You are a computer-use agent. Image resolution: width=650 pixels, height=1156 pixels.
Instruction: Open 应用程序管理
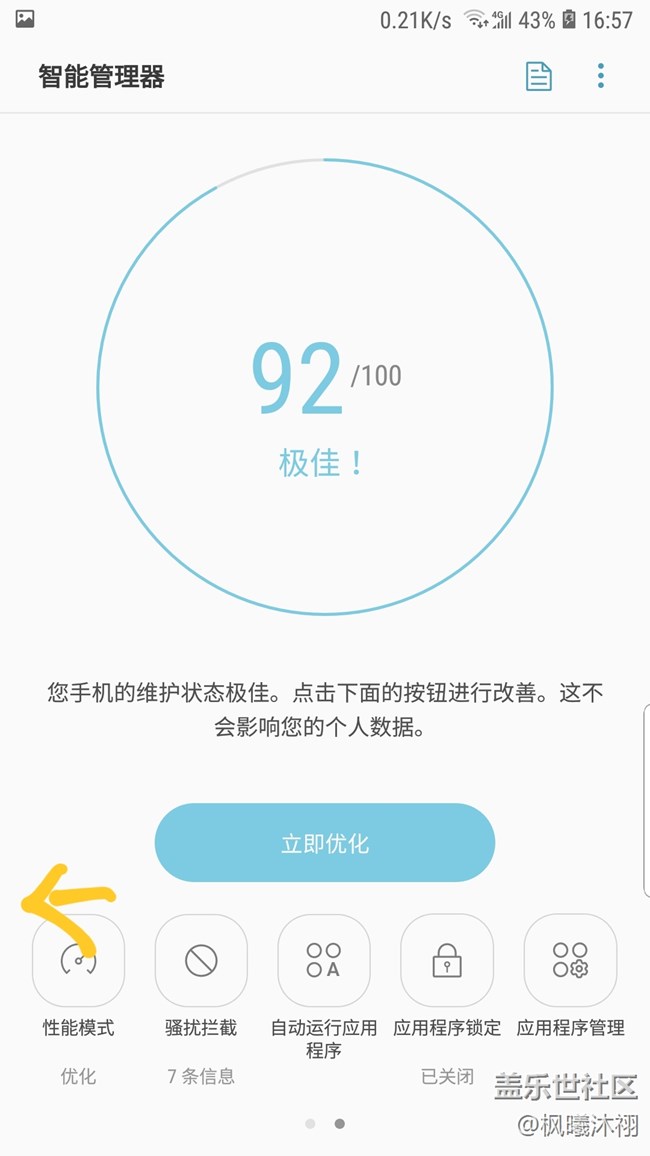tap(570, 961)
